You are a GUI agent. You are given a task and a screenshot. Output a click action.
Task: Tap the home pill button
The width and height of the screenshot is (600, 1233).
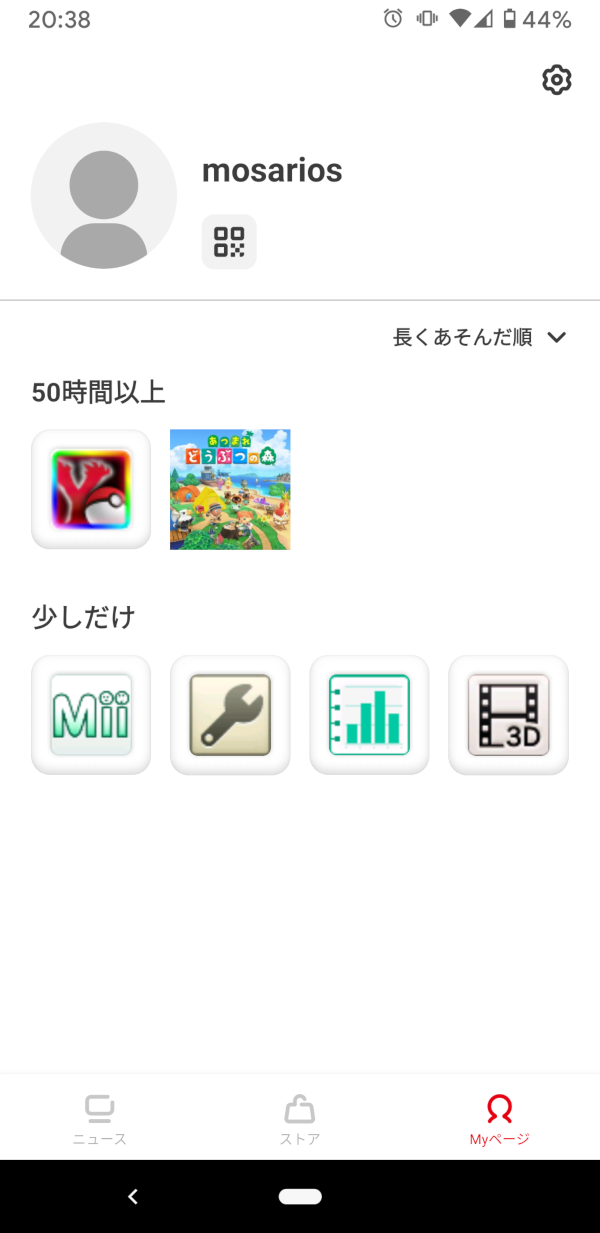pos(300,1197)
